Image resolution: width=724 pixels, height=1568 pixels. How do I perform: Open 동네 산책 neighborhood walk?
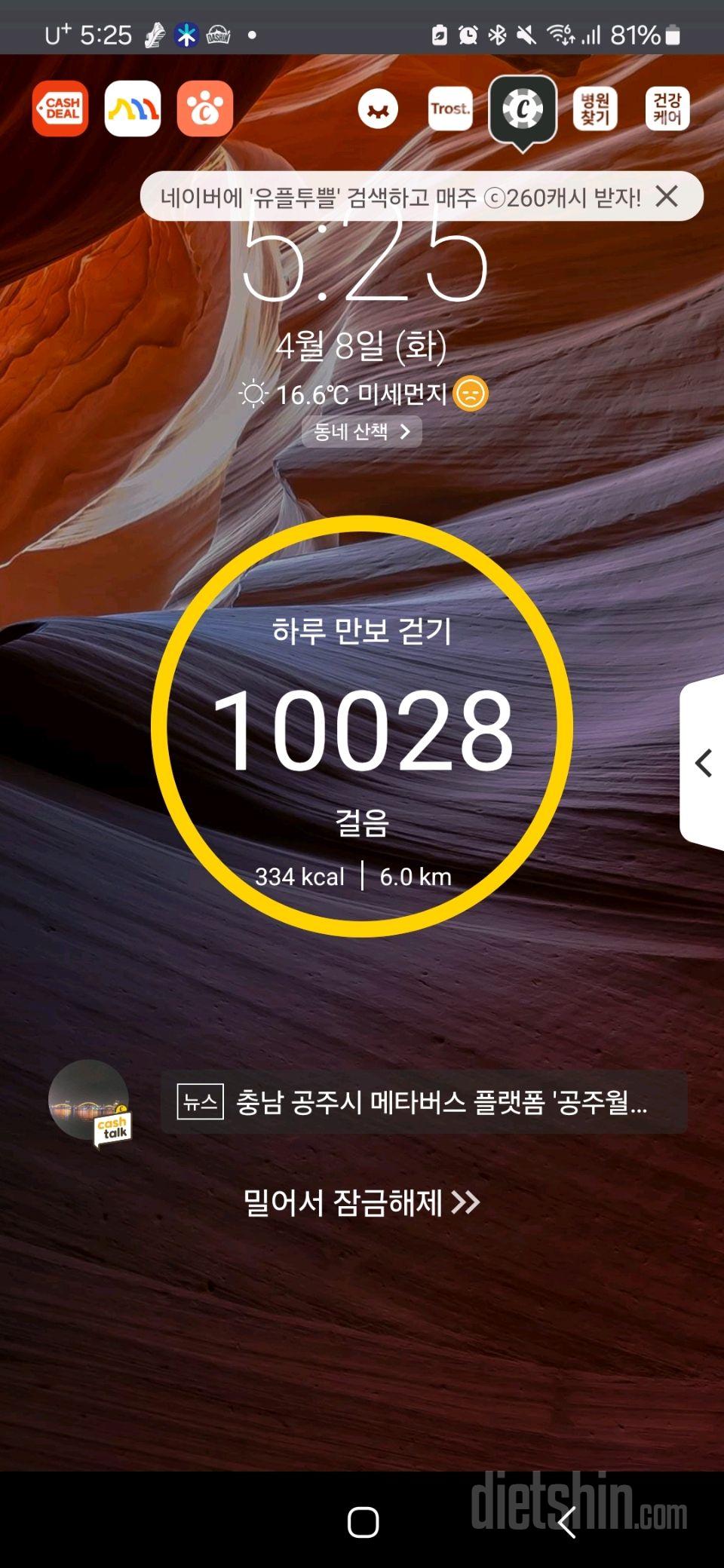361,432
